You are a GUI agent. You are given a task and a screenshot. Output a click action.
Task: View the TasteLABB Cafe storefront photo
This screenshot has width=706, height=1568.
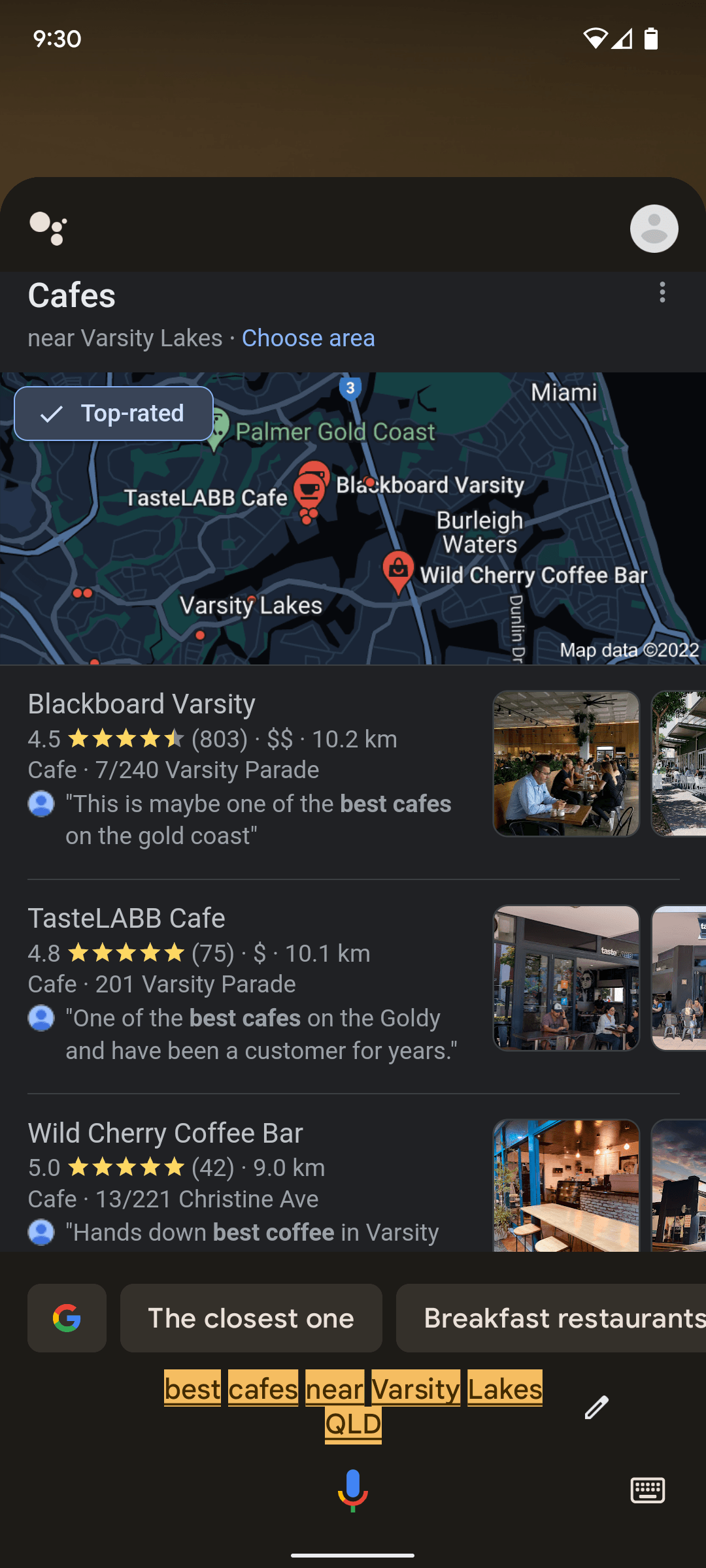pos(565,979)
